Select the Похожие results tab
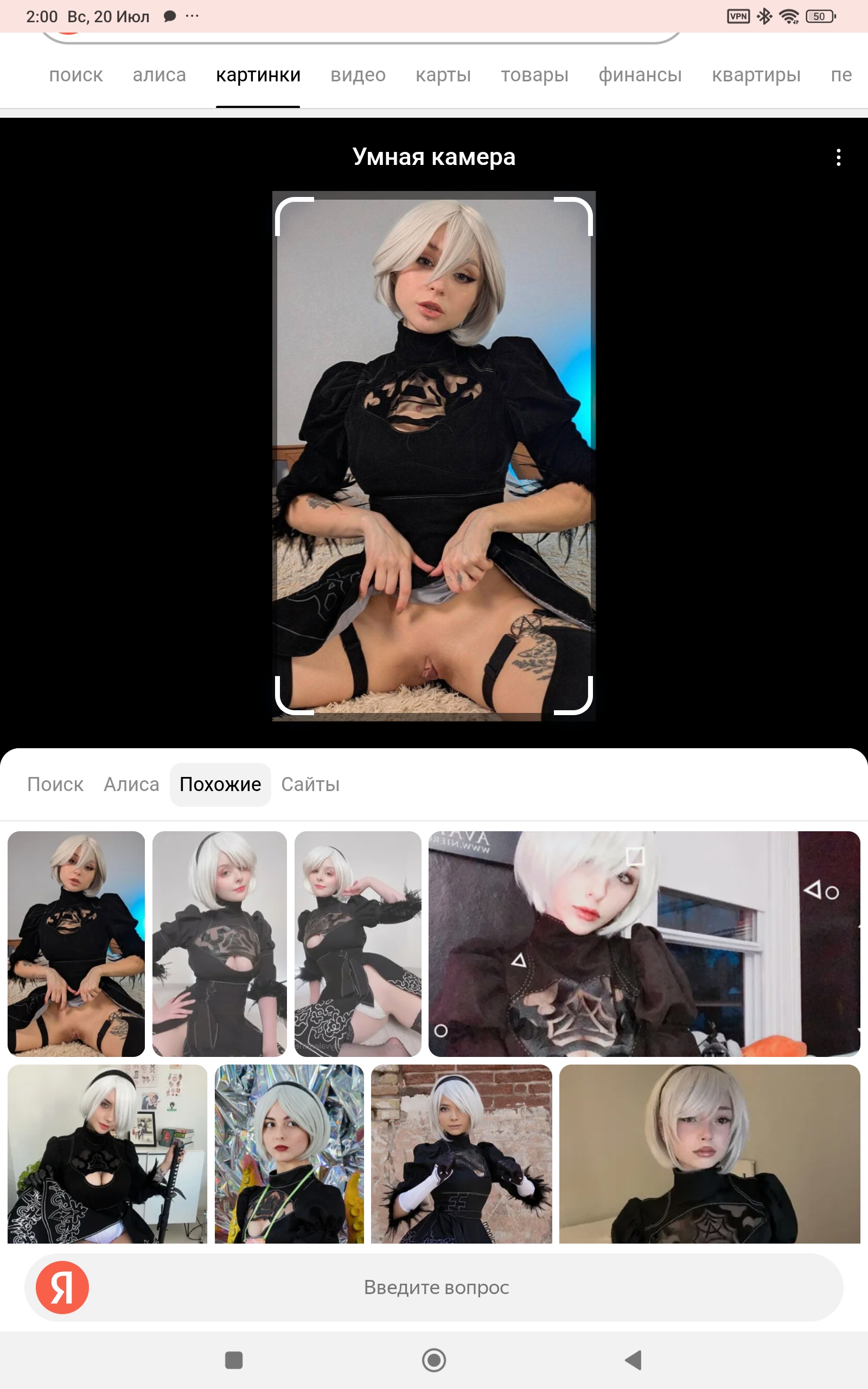The width and height of the screenshot is (868, 1389). pos(220,784)
